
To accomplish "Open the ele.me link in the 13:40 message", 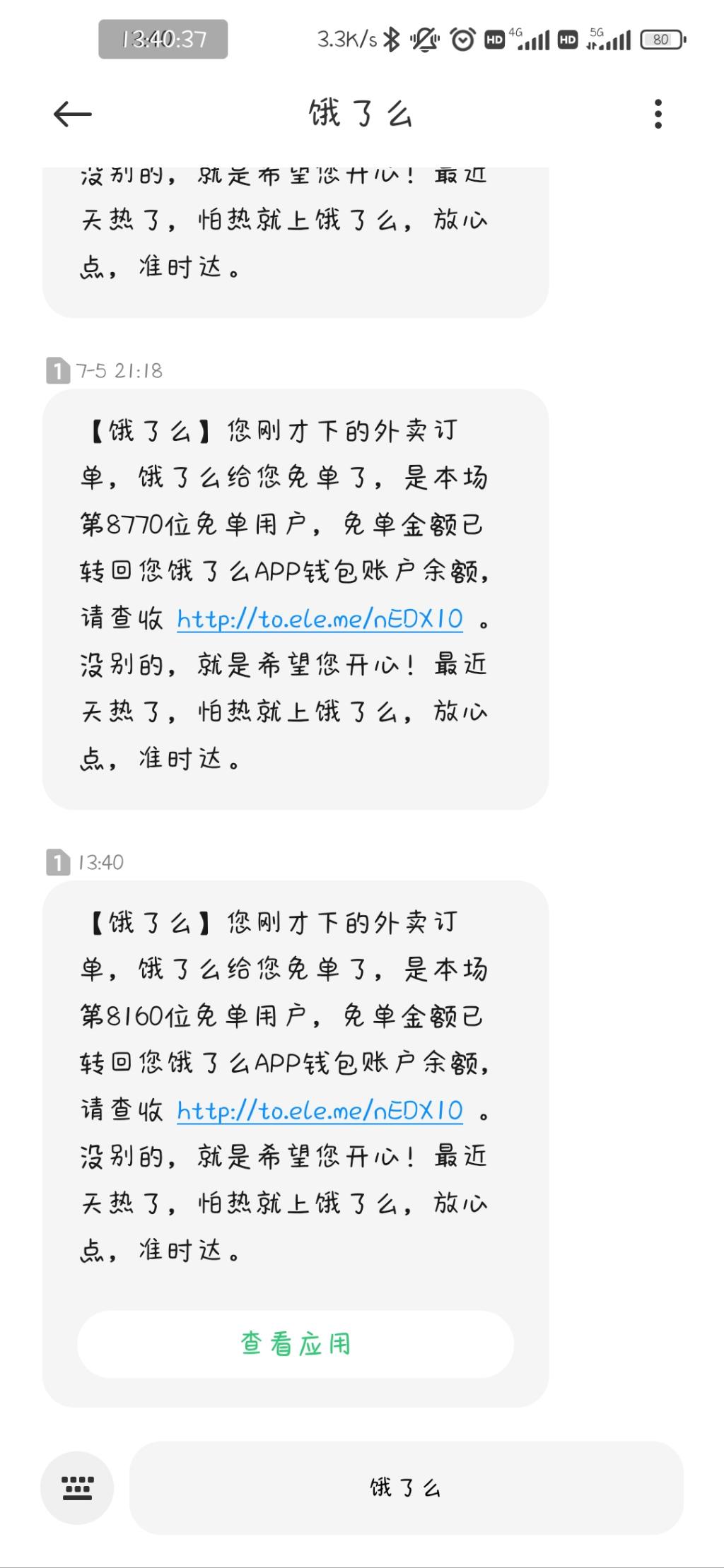I will coord(320,1111).
